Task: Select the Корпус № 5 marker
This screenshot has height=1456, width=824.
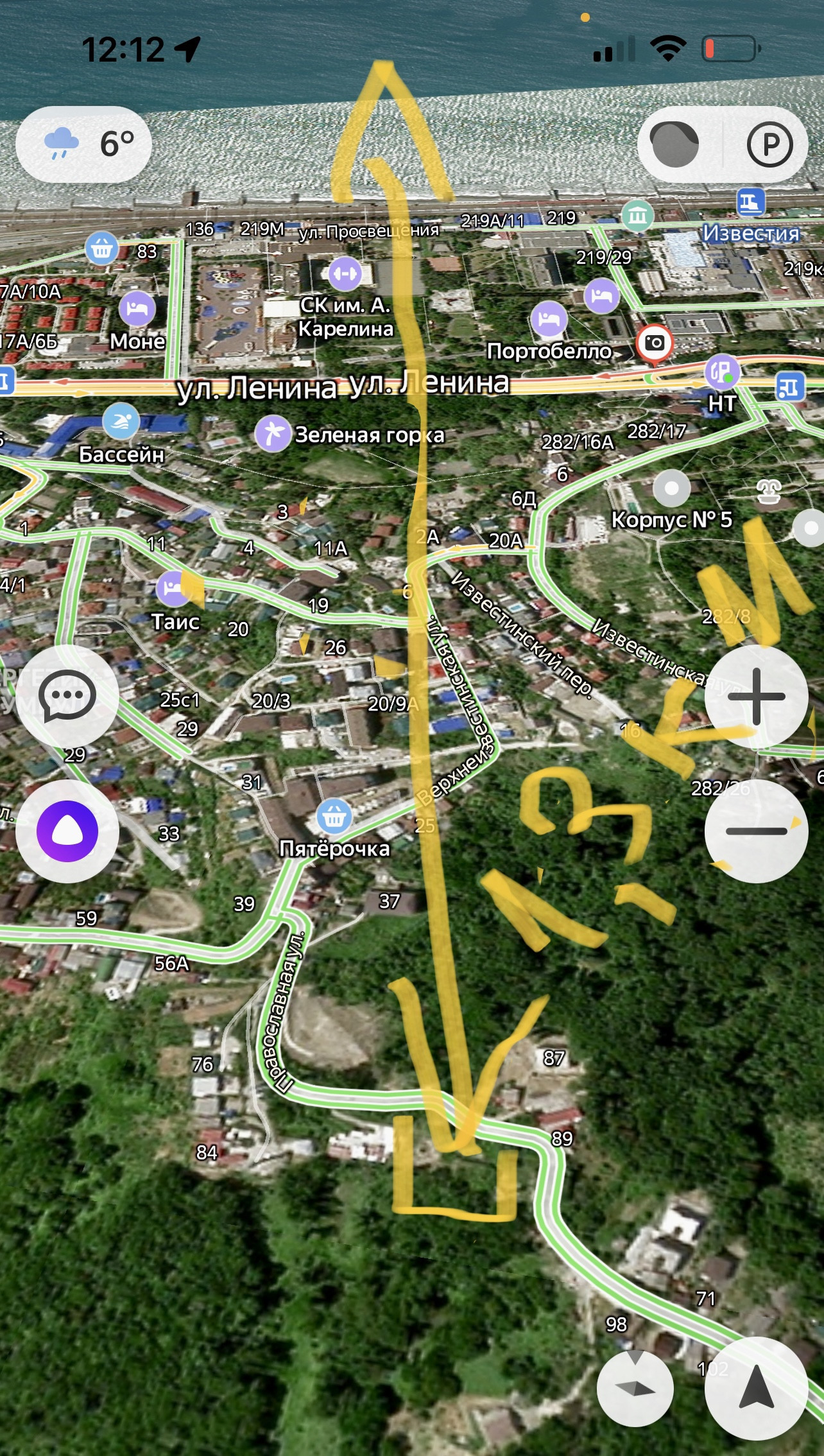Action: 671,489
